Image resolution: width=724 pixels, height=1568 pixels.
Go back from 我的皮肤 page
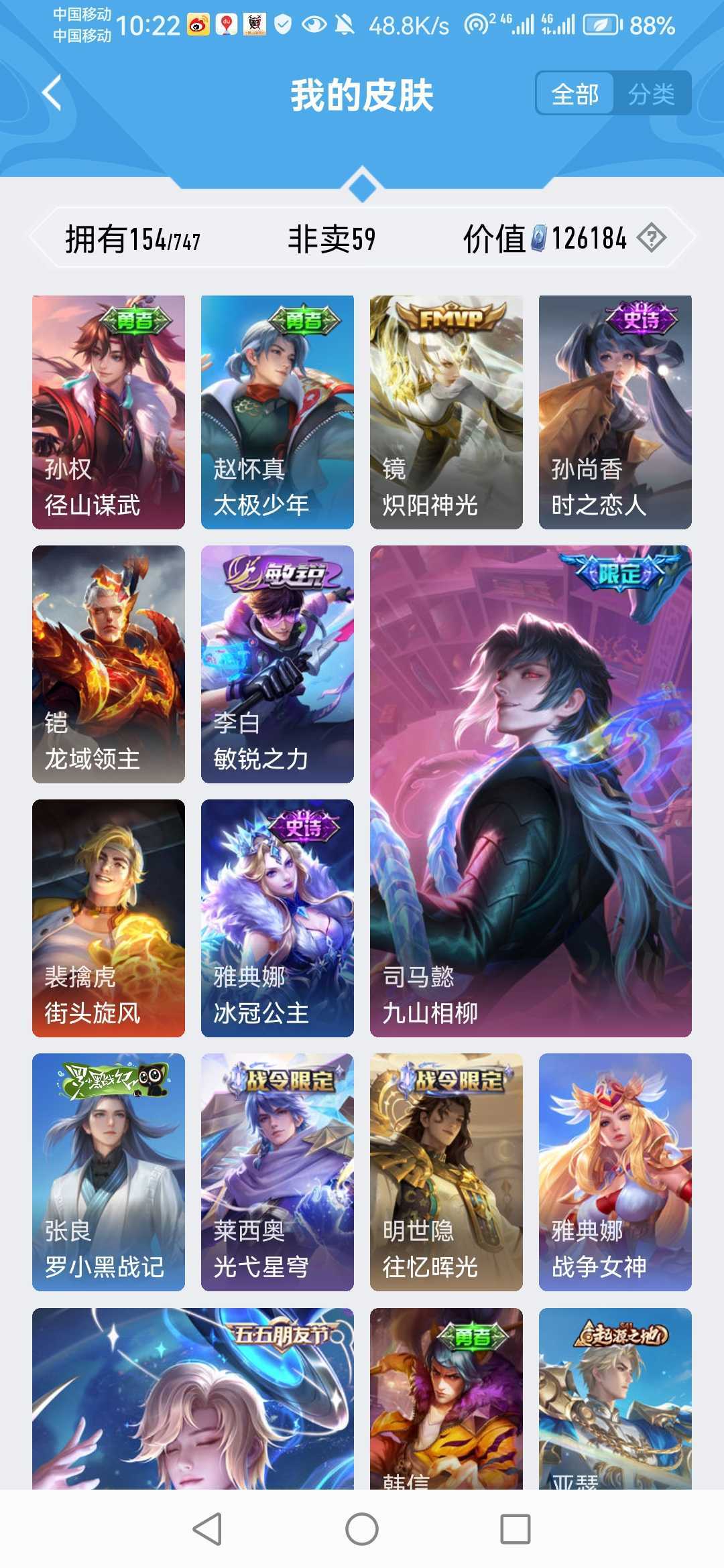52,92
